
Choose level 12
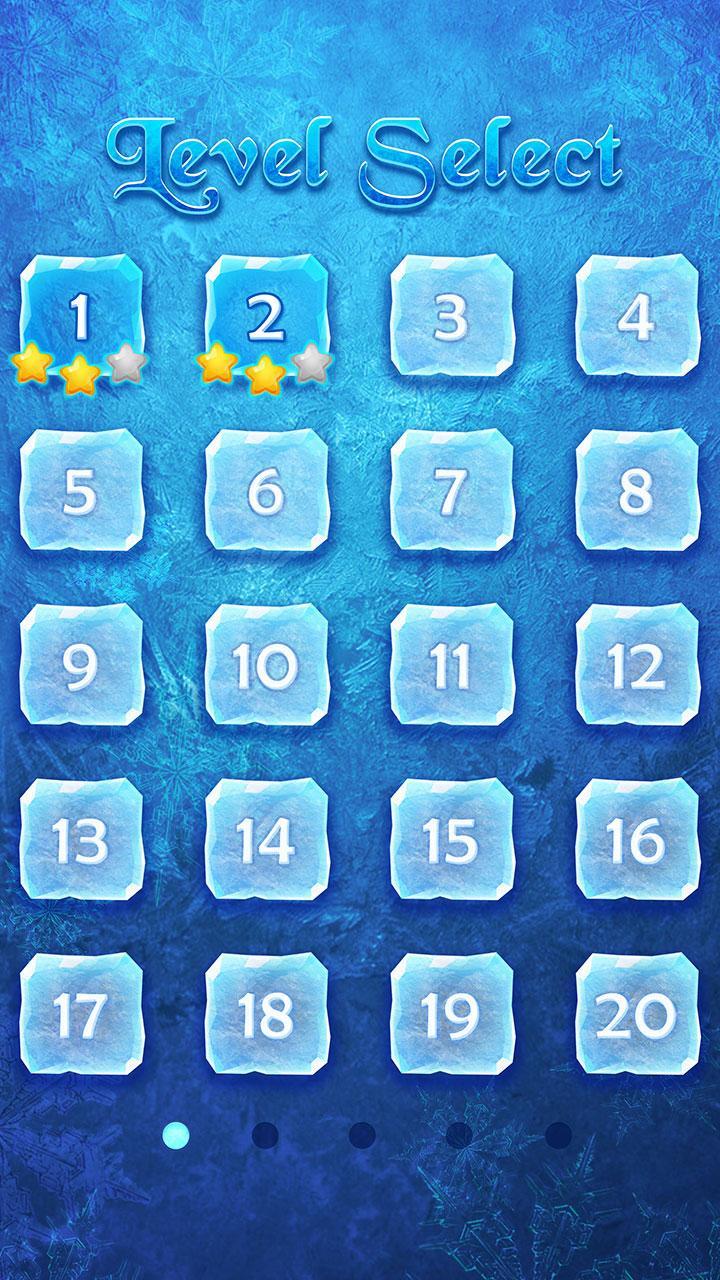click(x=636, y=665)
